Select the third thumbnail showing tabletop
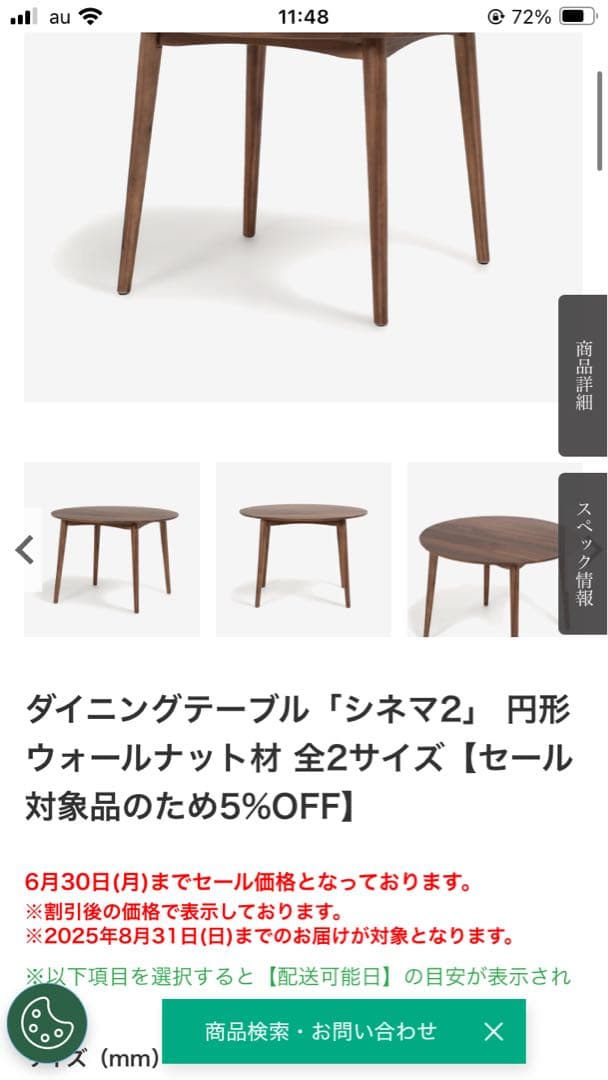608x1080 pixels. [485, 549]
